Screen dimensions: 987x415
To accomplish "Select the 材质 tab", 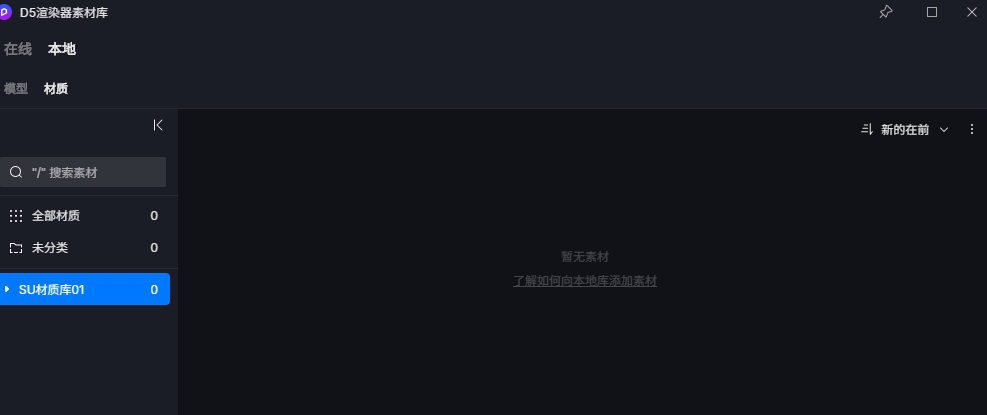I will tap(56, 89).
